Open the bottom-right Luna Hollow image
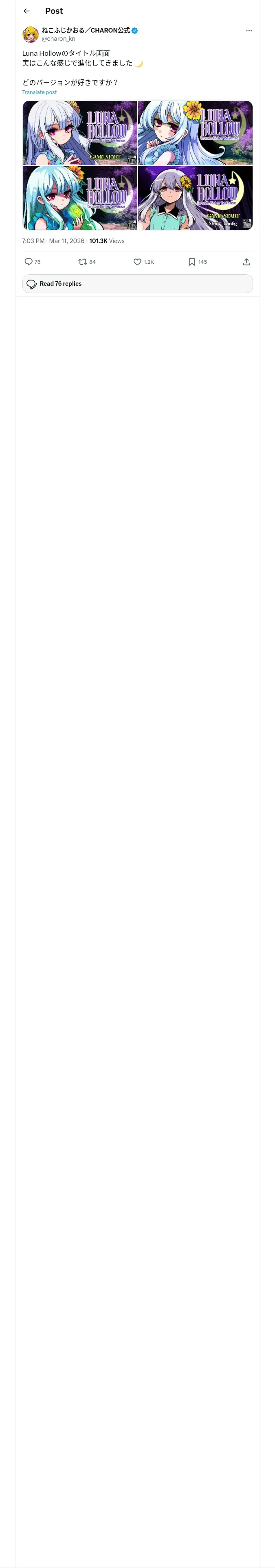This screenshot has width=275, height=1568. tap(195, 198)
